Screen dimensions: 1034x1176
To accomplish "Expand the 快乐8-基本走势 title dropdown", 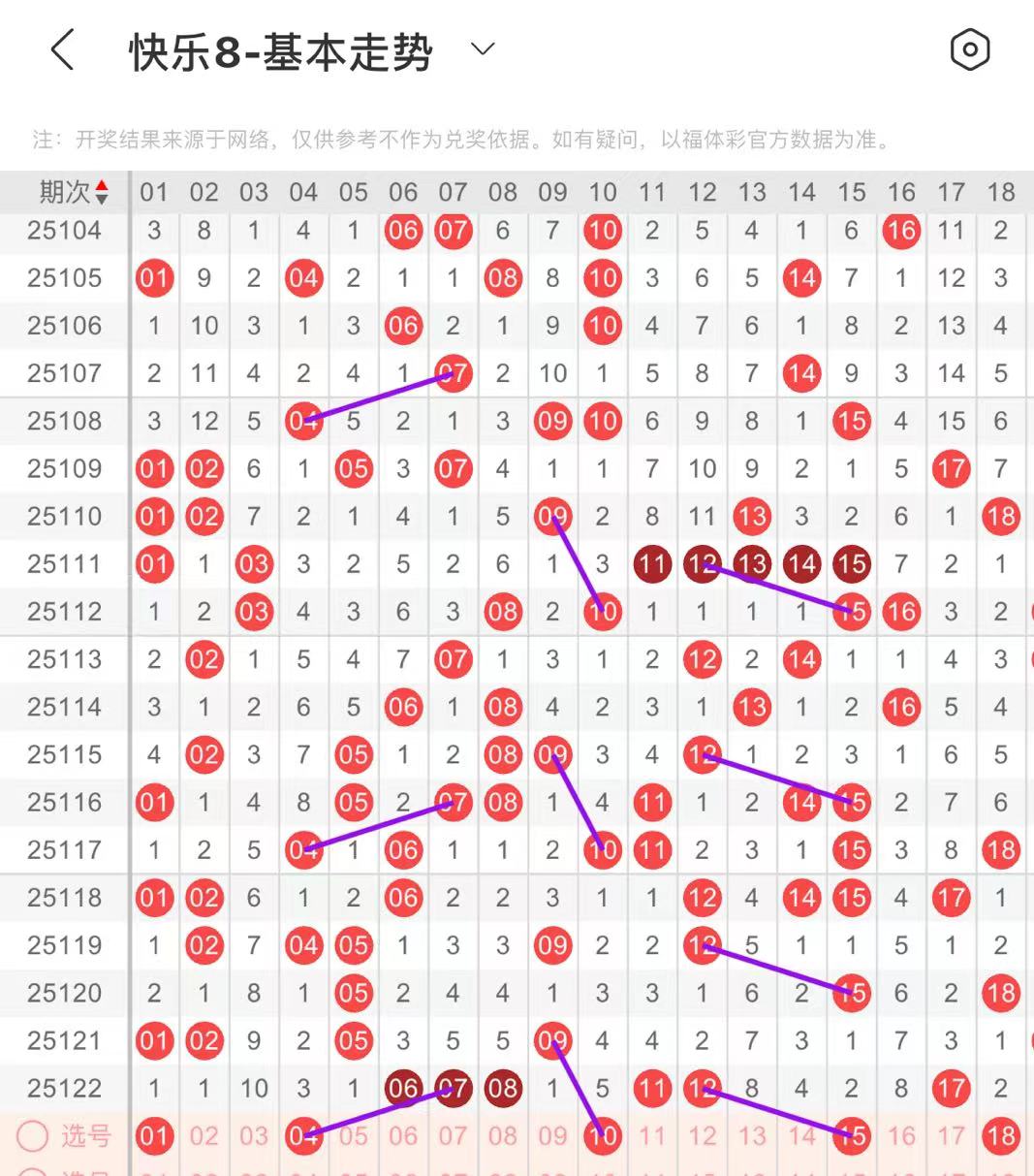I will (x=482, y=49).
